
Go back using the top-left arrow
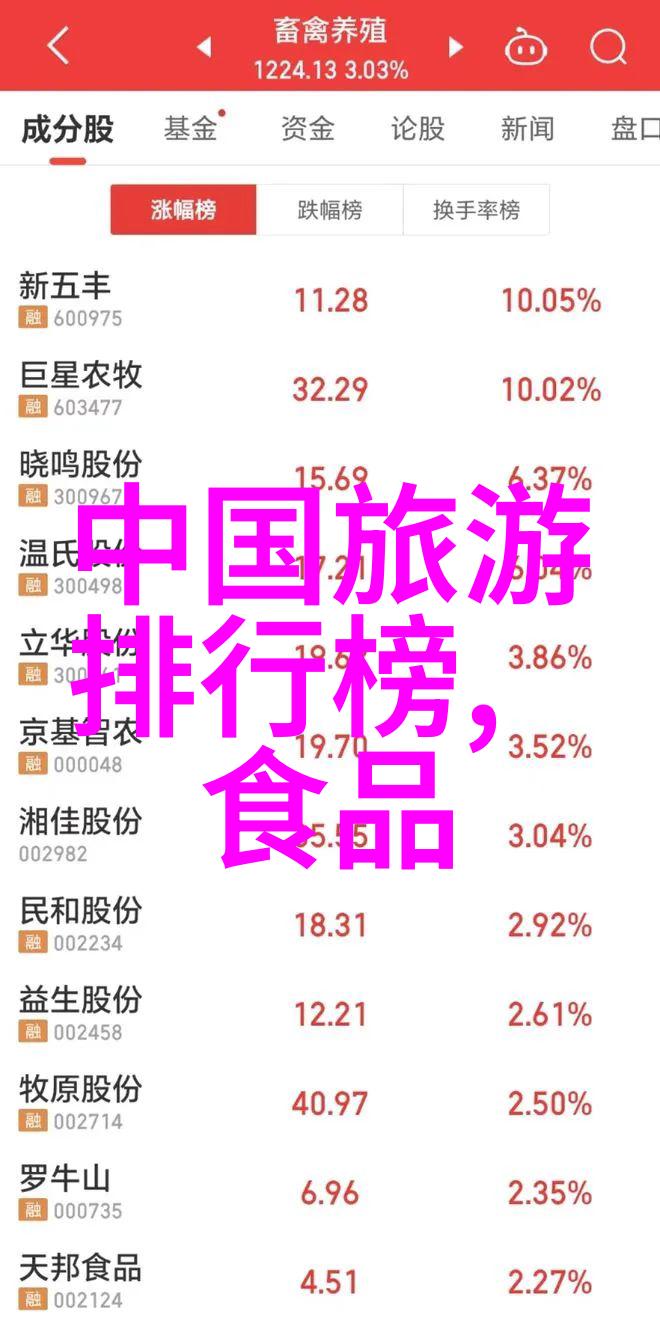[58, 46]
